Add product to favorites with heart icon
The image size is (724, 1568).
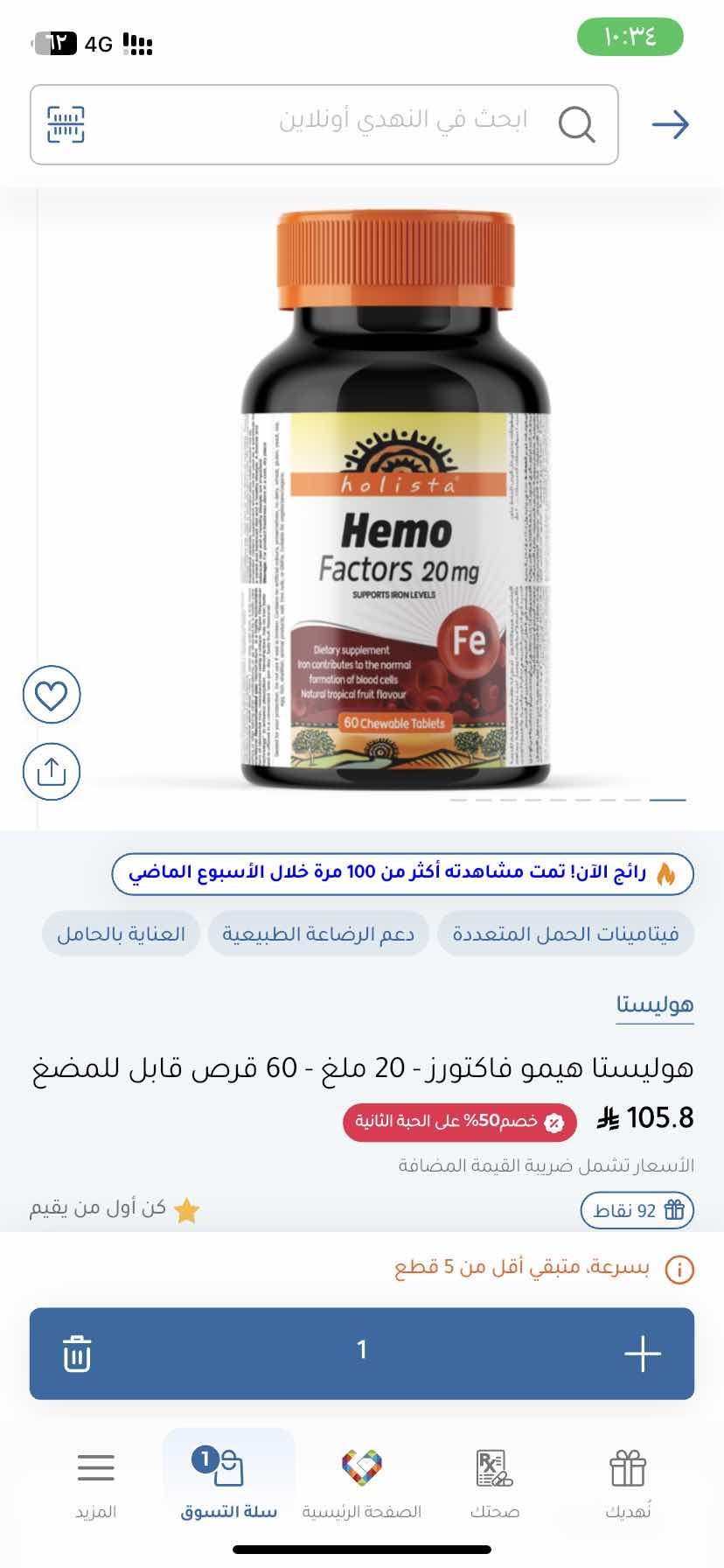pos(51,695)
